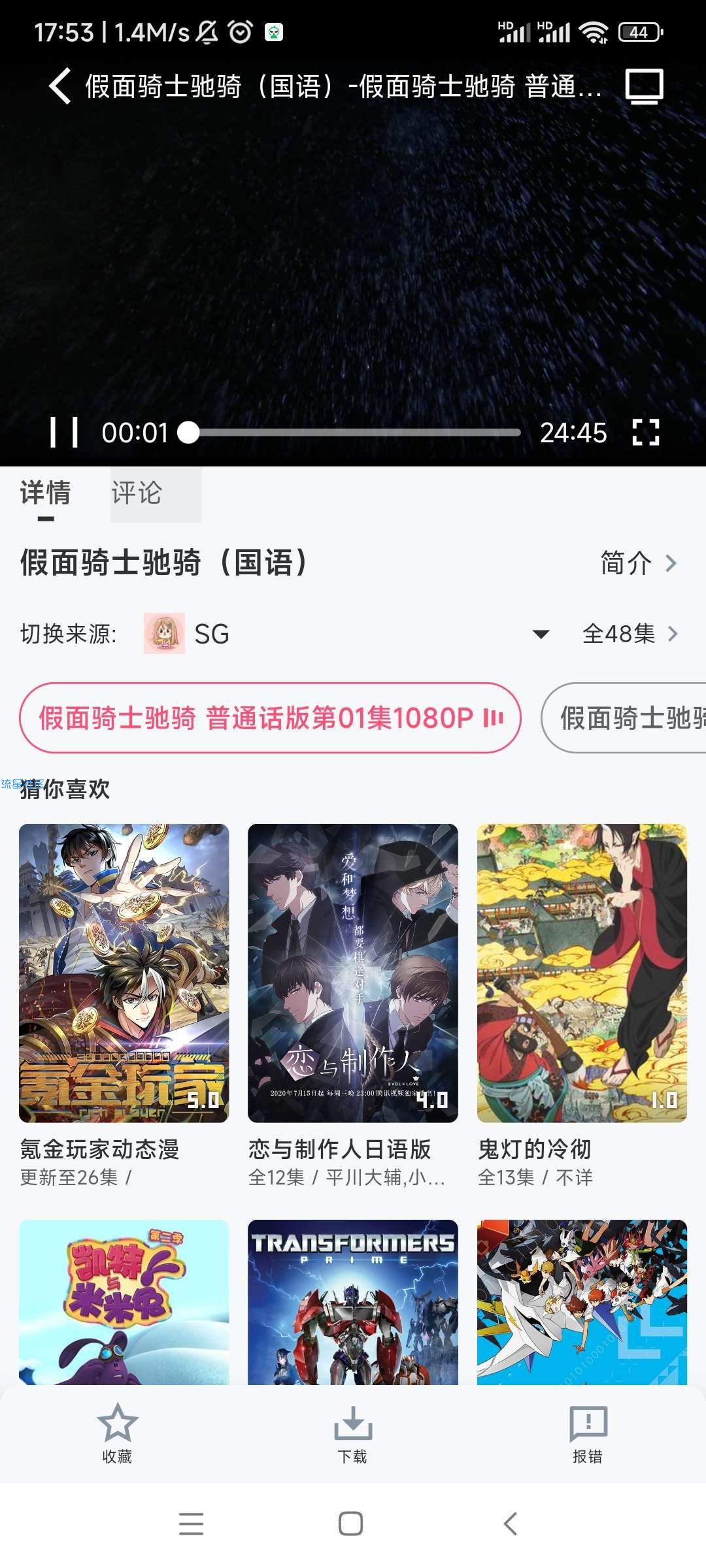Open 氪金玩家动态漫 recommendation
Screen dimensions: 706x1568
tap(124, 973)
